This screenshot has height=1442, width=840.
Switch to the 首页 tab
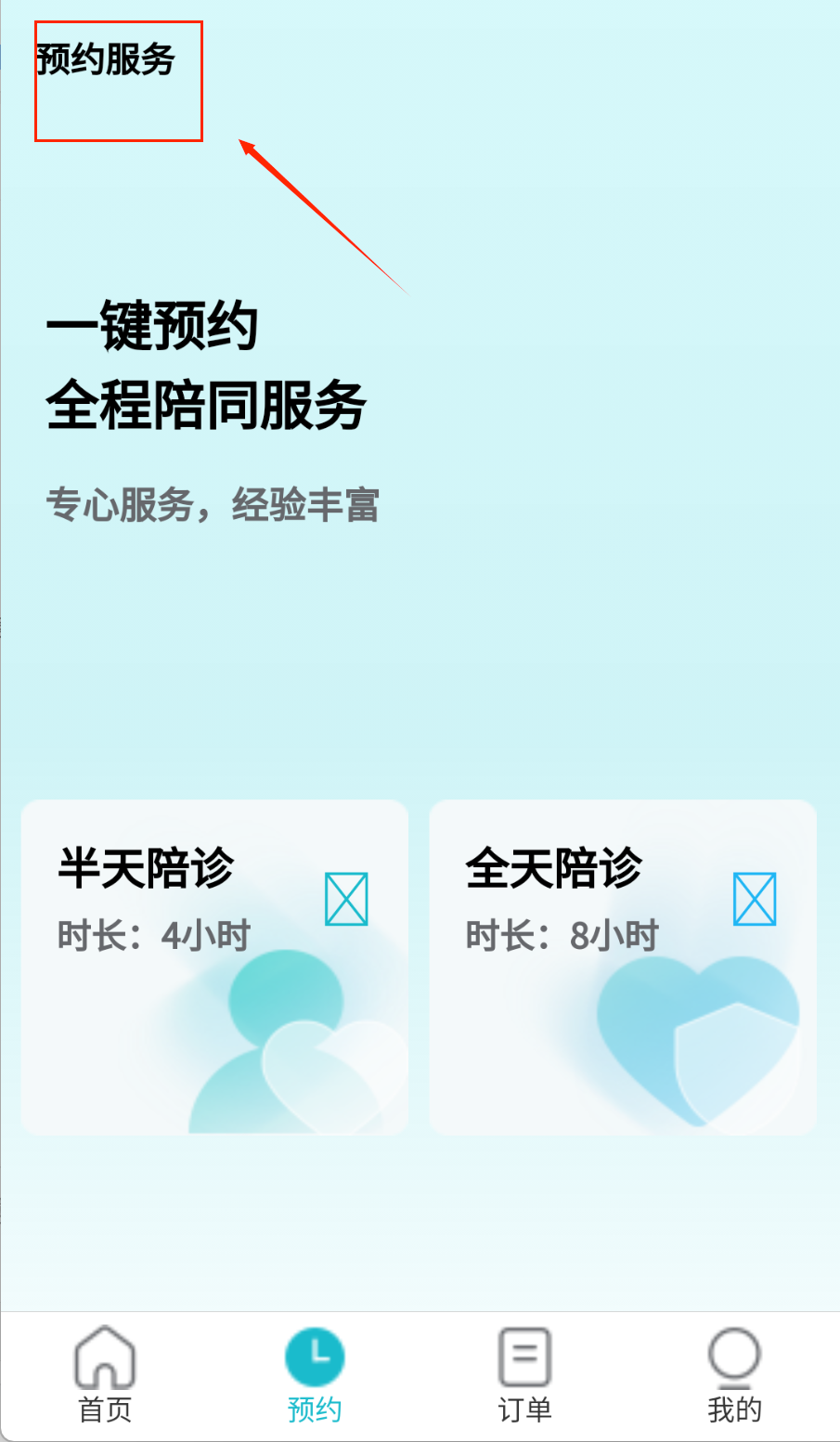(105, 1376)
